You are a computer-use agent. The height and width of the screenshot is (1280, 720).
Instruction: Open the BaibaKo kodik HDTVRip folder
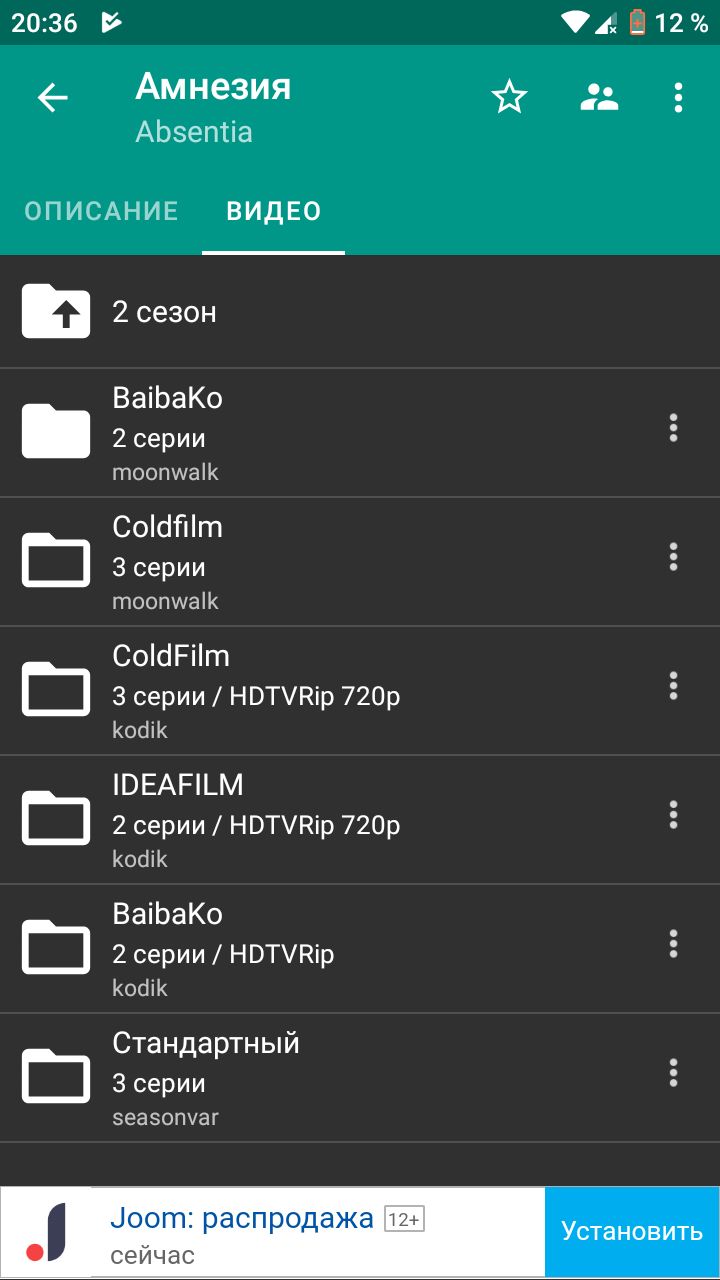click(330, 949)
